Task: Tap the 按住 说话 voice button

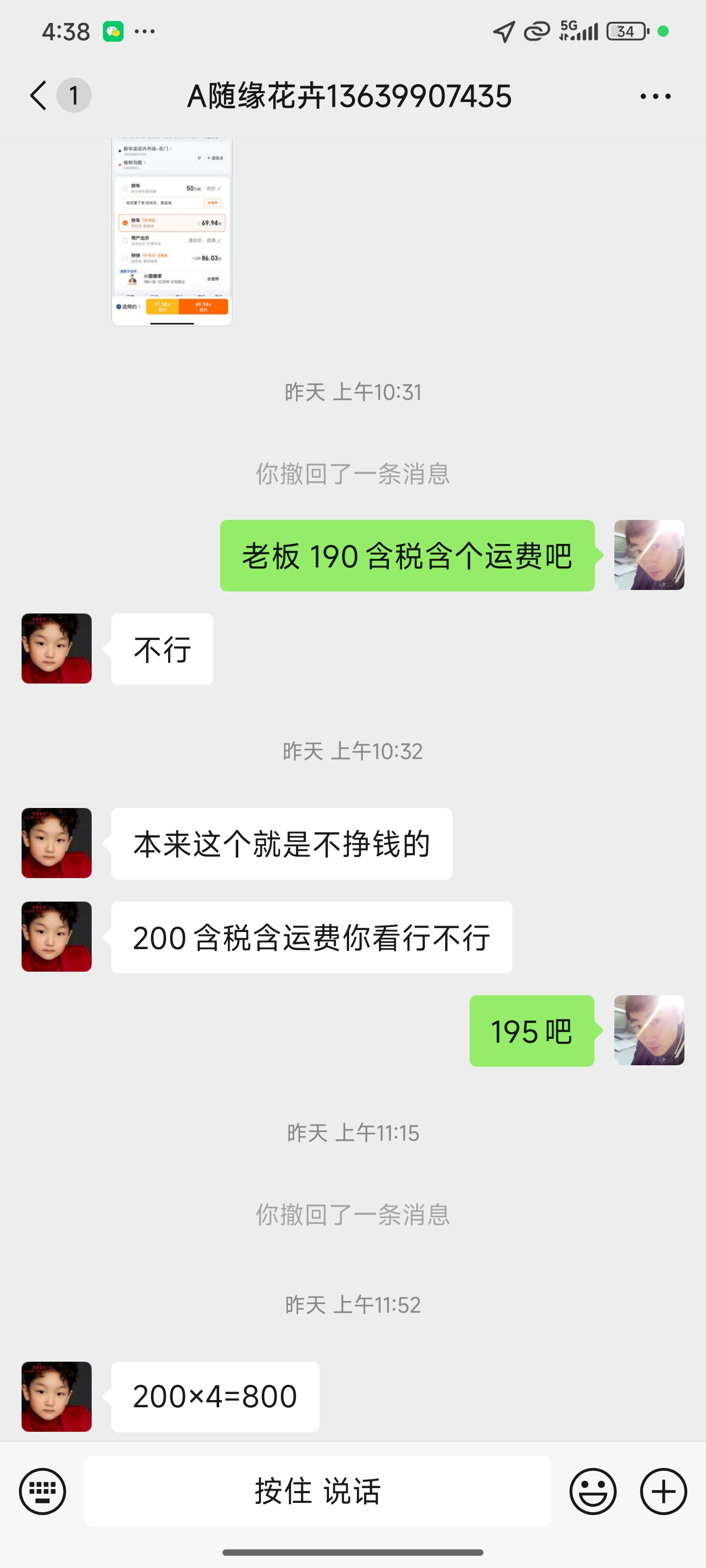Action: click(x=317, y=1491)
